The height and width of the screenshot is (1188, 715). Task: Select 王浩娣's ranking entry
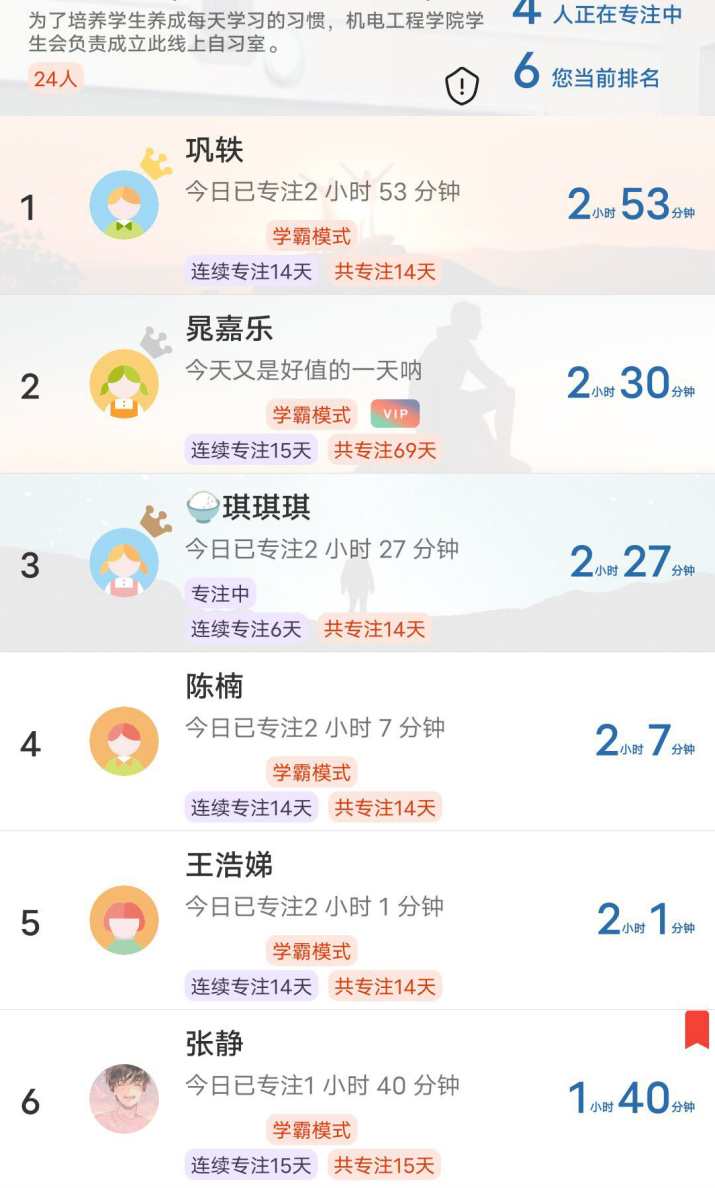(357, 920)
